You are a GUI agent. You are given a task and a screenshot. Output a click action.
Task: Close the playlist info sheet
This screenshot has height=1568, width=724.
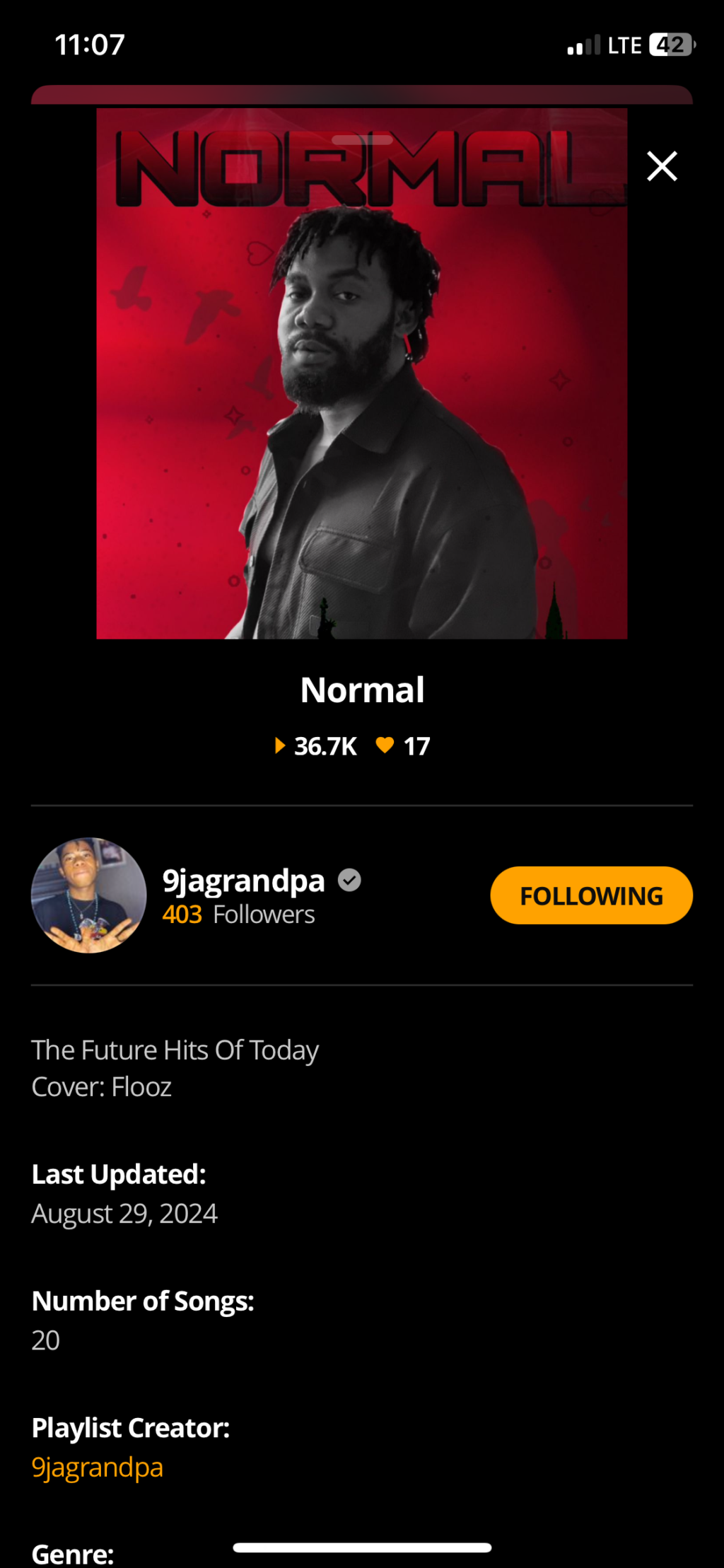[x=662, y=166]
